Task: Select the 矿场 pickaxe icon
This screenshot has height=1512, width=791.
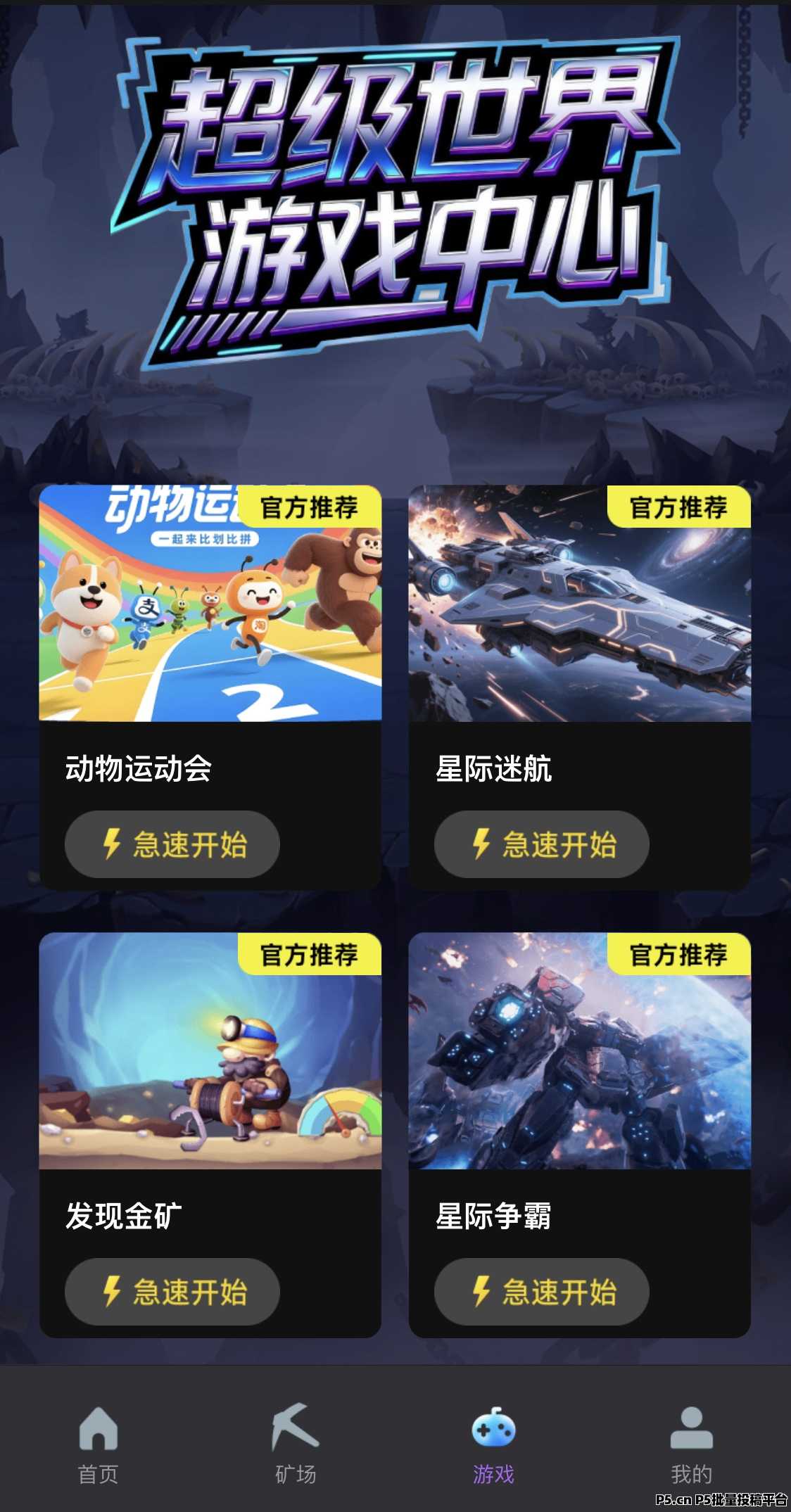Action: (296, 1426)
